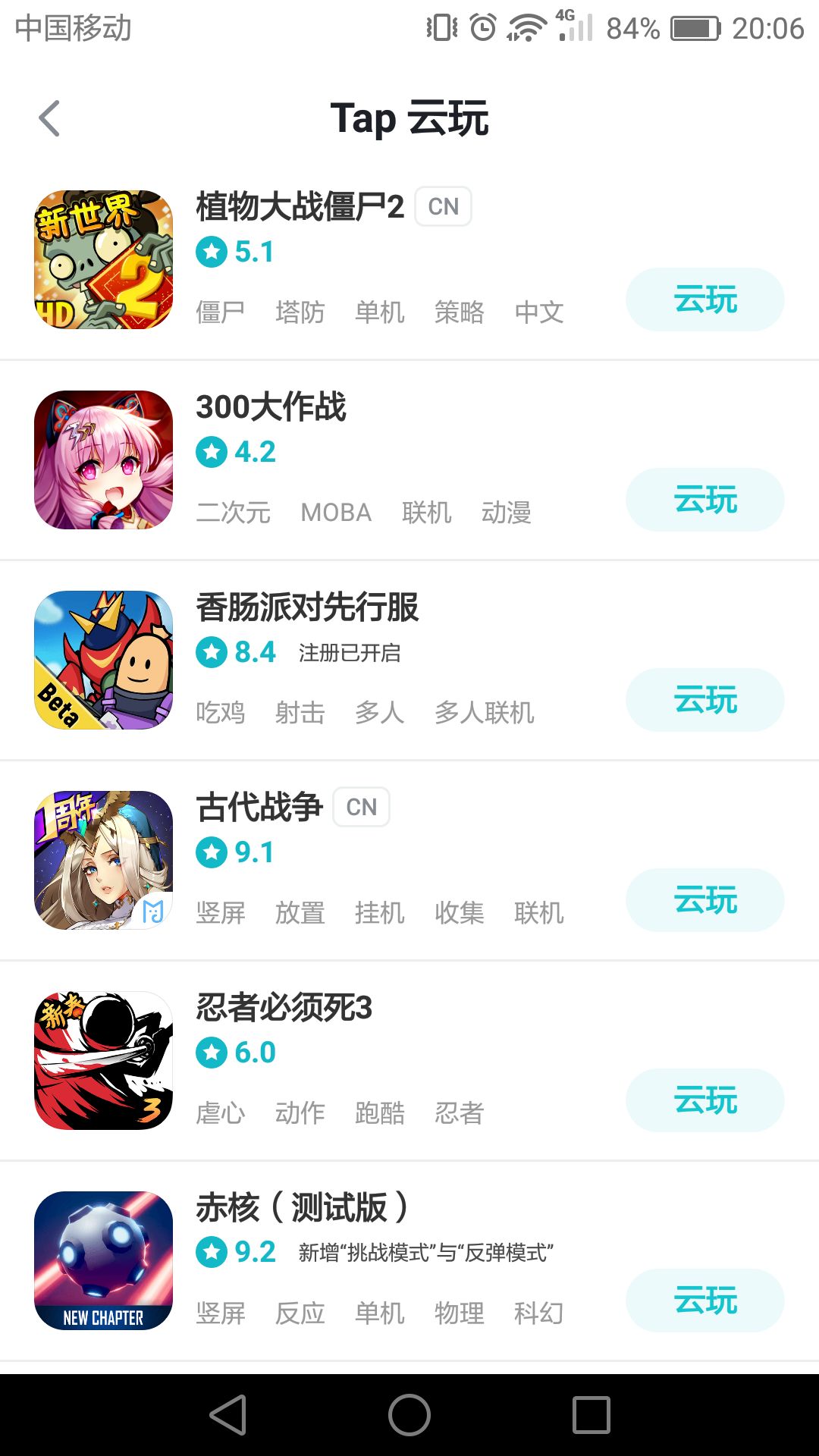Open the 古代战争 anniversary game icon
Viewport: 819px width, 1456px height.
(x=103, y=859)
